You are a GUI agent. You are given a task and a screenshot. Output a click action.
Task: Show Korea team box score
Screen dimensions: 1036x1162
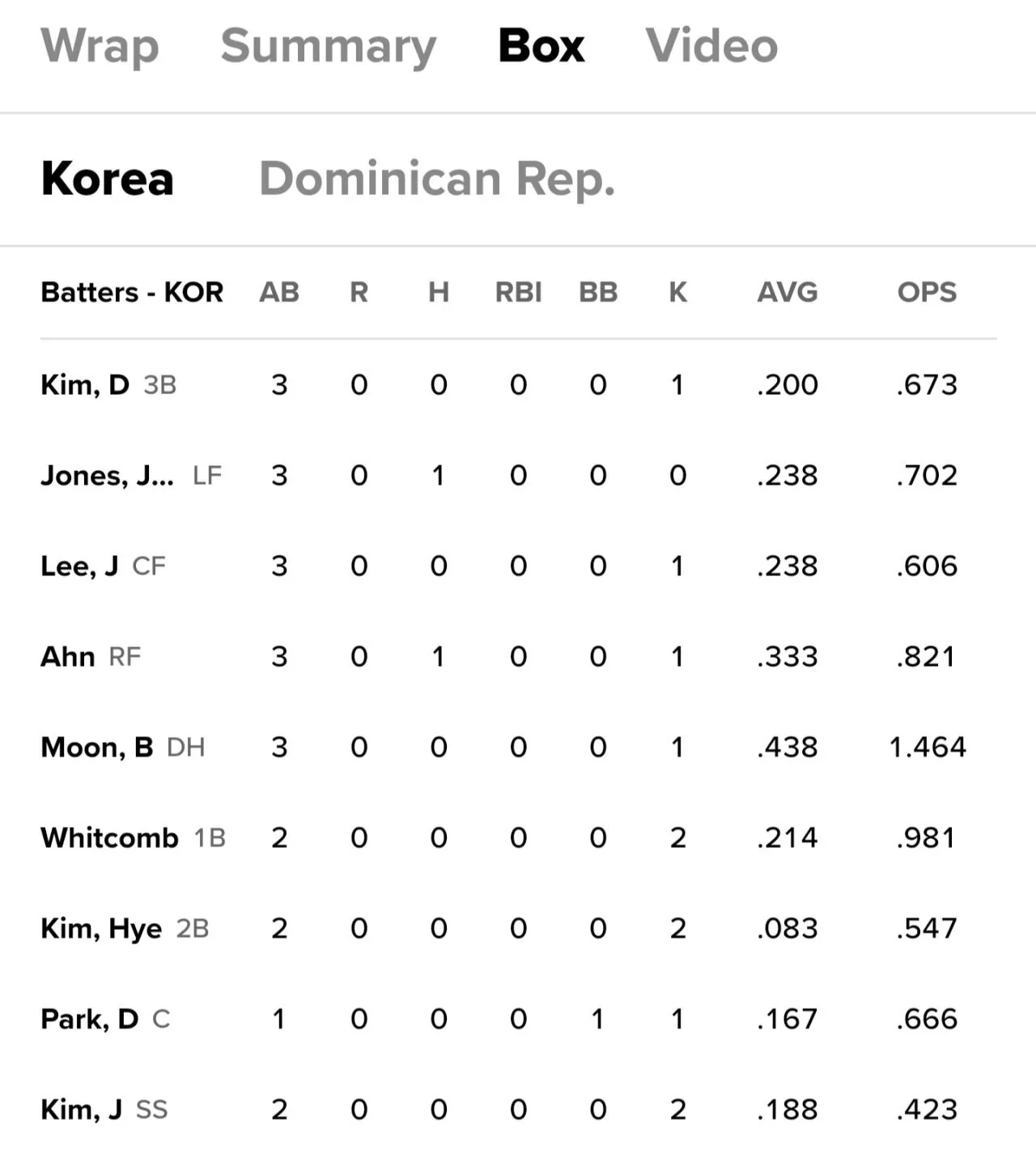(108, 179)
